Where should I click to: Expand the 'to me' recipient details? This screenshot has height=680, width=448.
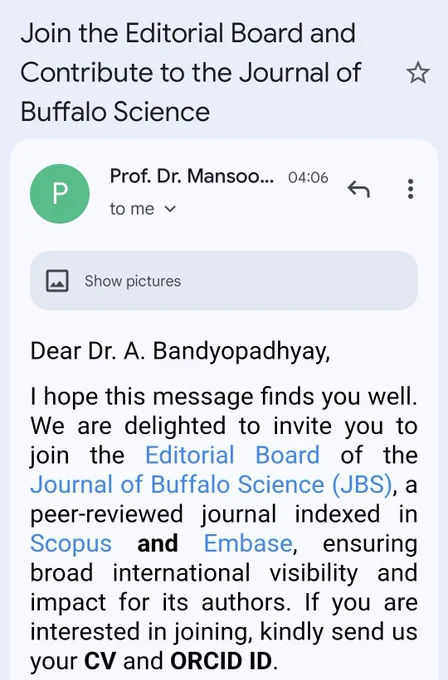click(x=142, y=209)
